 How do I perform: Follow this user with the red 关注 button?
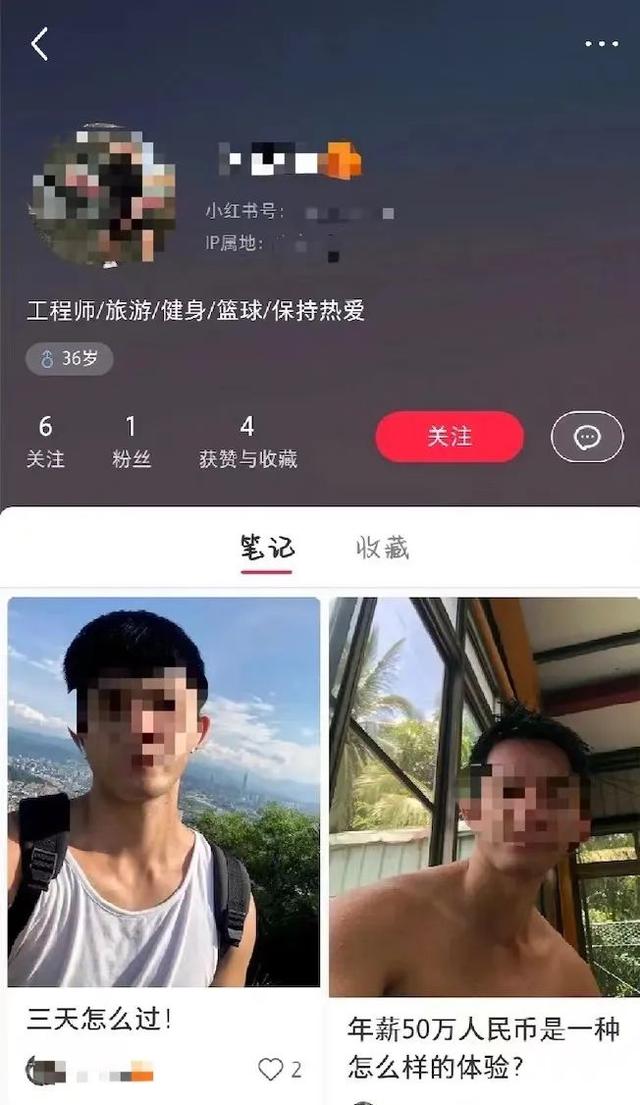[449, 437]
